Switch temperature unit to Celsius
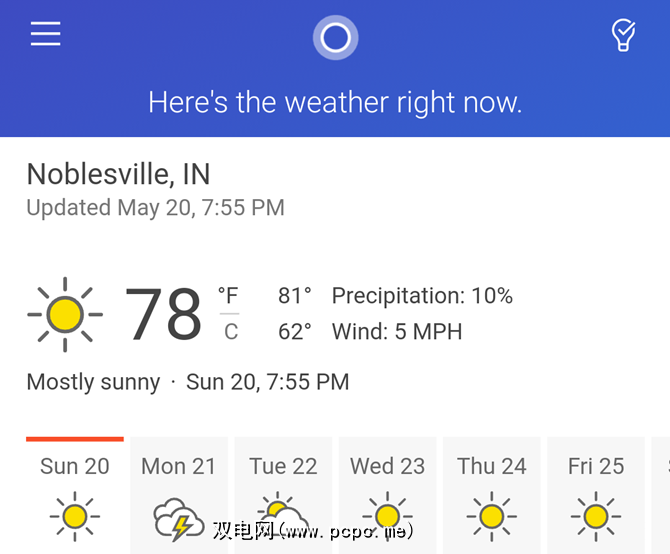This screenshot has width=670, height=554. tap(231, 332)
